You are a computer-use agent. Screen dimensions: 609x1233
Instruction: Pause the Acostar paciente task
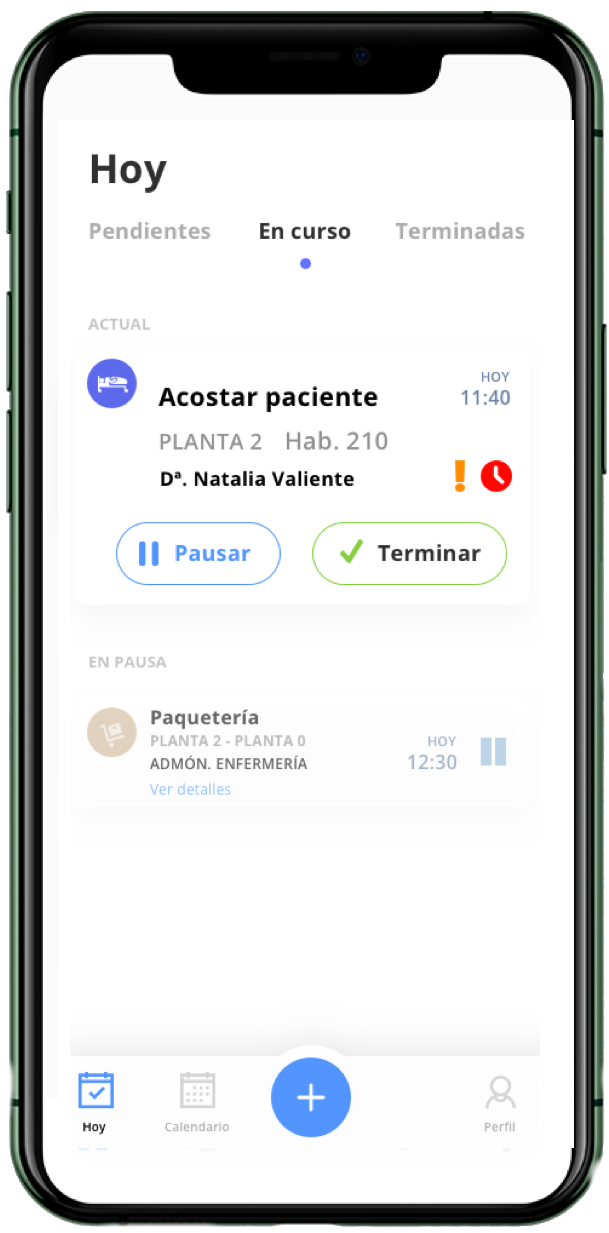point(198,553)
